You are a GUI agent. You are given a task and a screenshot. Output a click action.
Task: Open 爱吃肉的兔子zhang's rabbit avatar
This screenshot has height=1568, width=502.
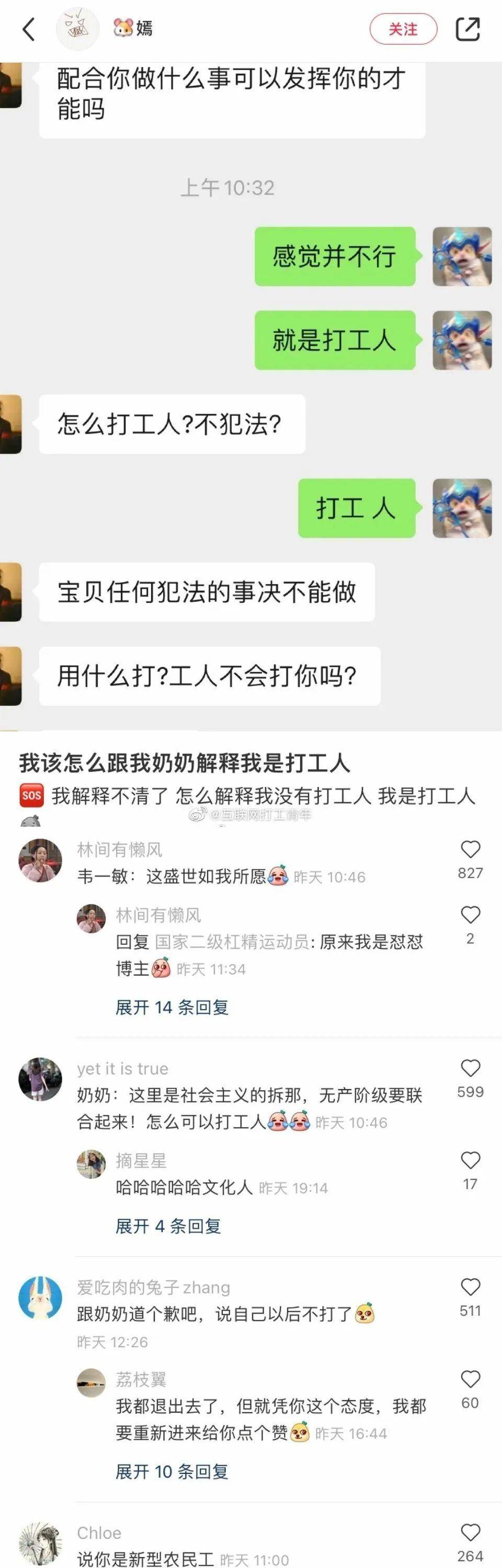click(40, 1298)
